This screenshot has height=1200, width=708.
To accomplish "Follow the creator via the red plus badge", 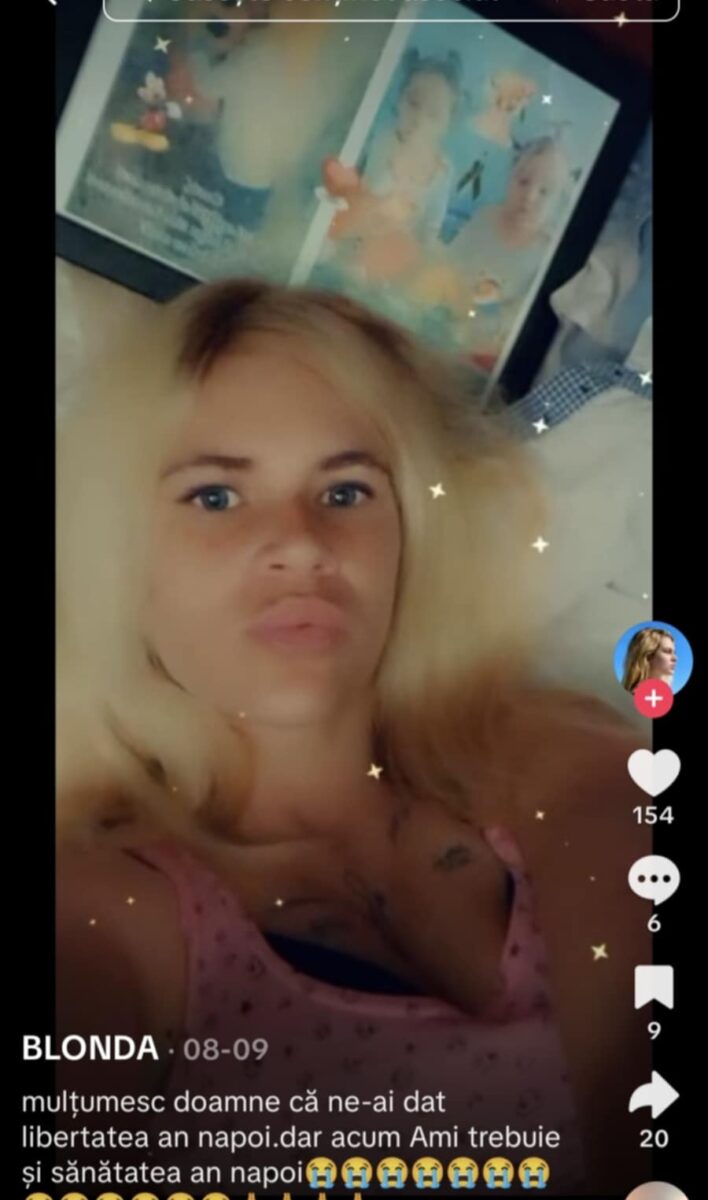I will [653, 699].
